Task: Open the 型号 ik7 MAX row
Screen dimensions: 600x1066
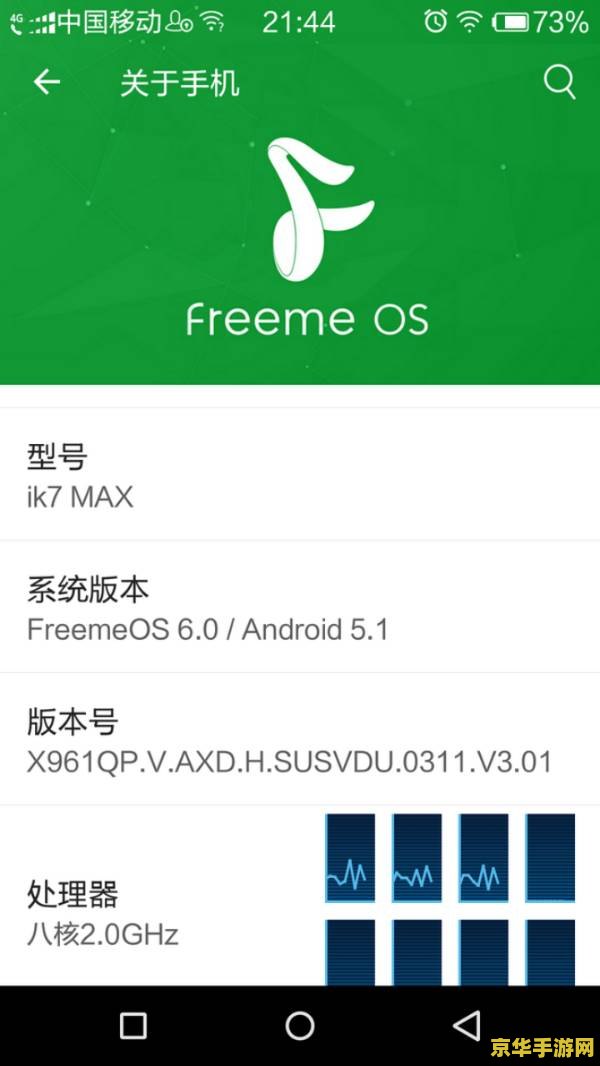Action: coord(300,476)
